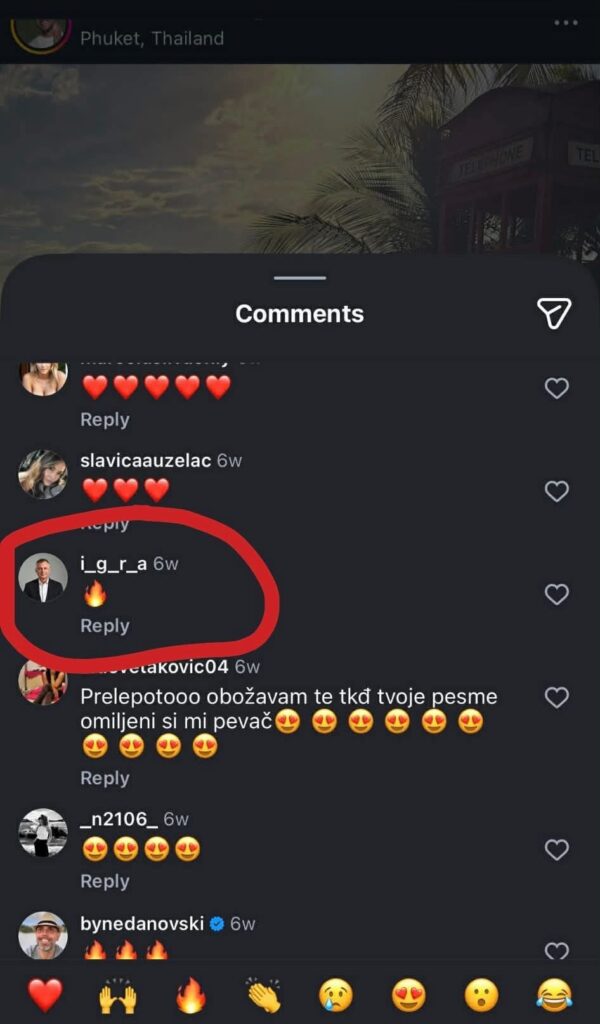Like the Prelepotooo comment
600x1024 pixels.
click(556, 697)
